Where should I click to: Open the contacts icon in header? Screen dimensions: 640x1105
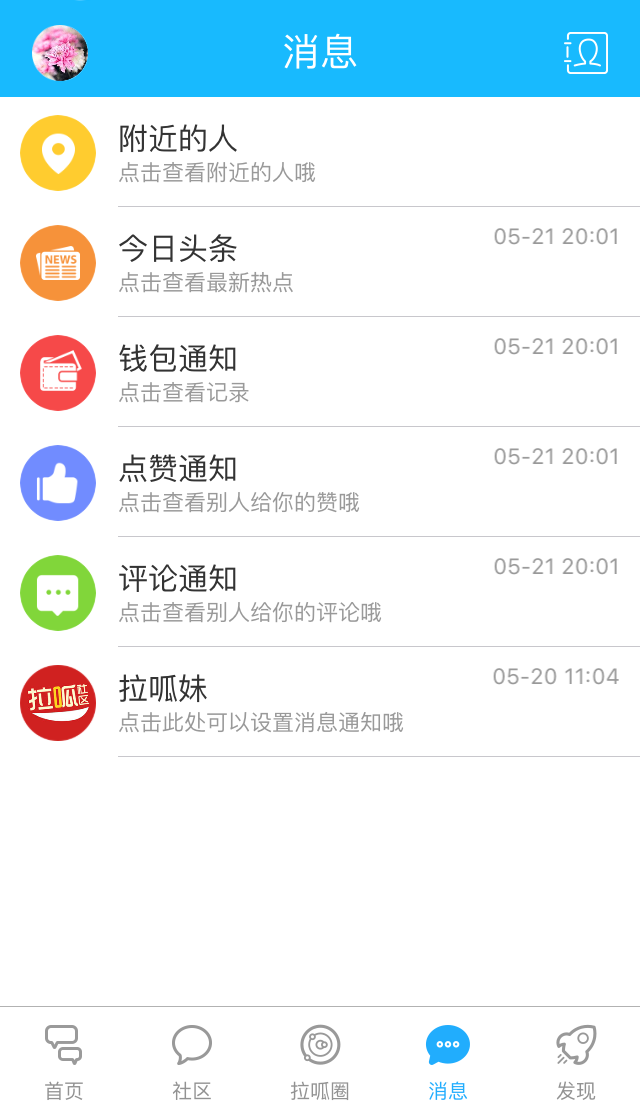click(586, 53)
